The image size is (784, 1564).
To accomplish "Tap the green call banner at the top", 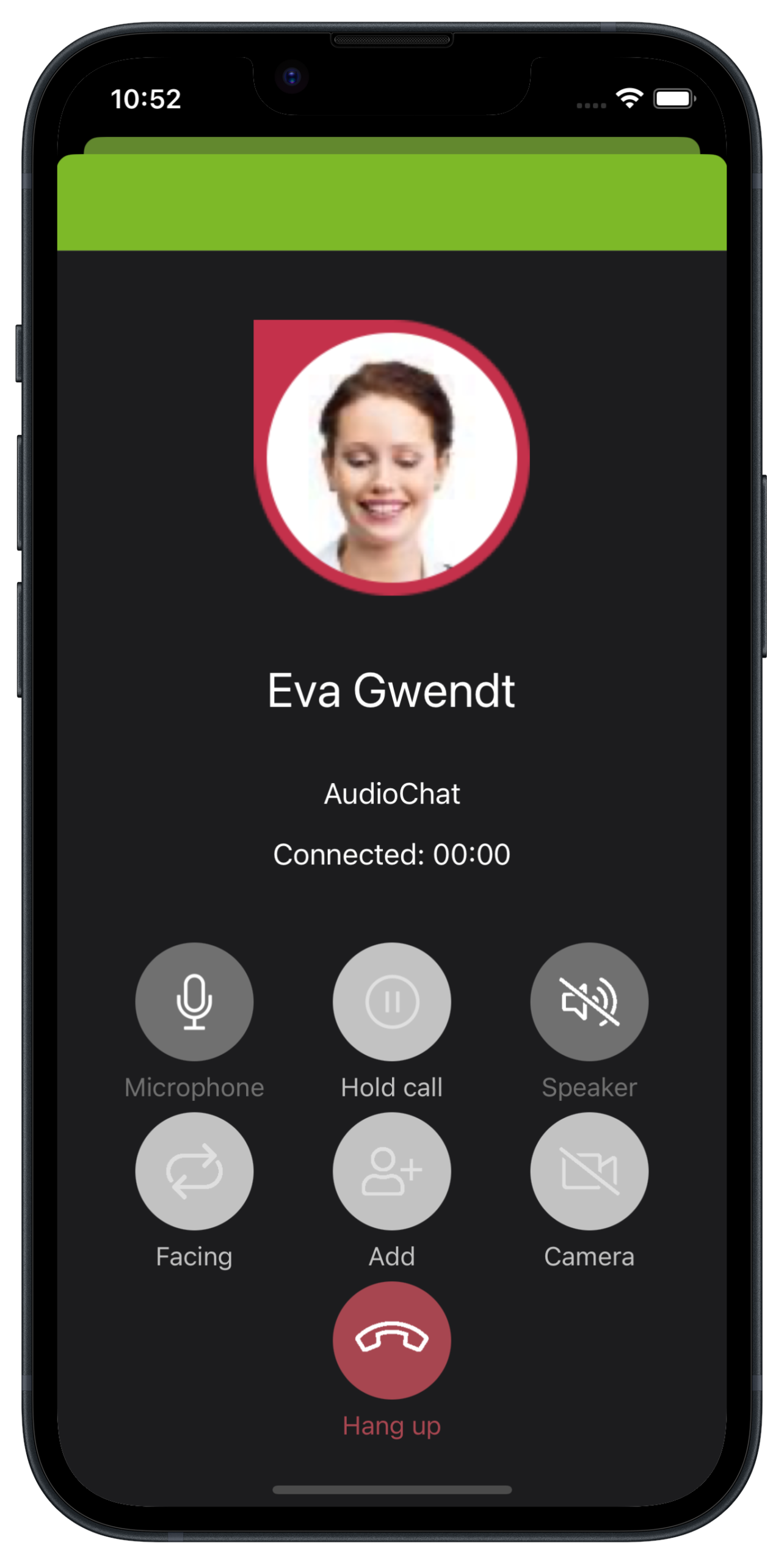I will 392,202.
